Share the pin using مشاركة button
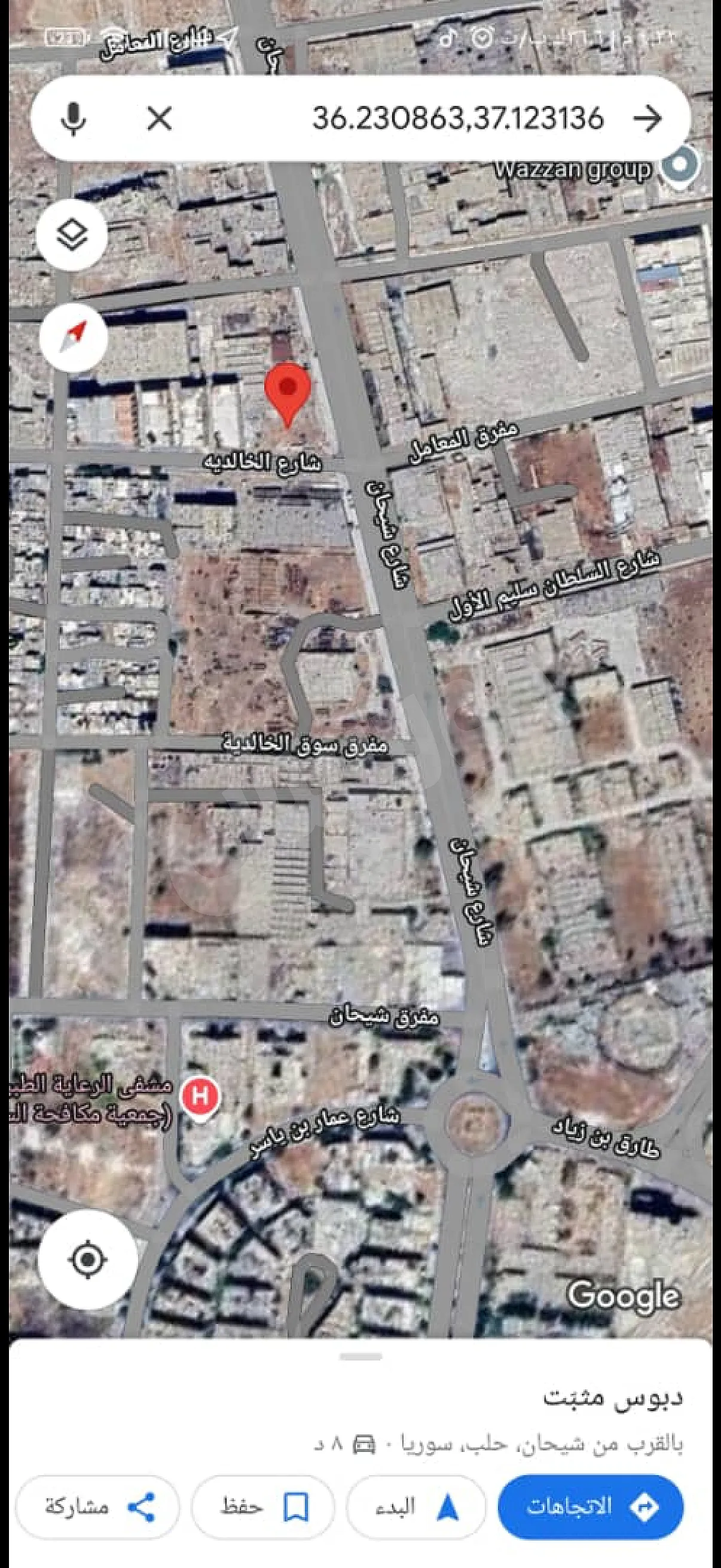 (x=97, y=1507)
